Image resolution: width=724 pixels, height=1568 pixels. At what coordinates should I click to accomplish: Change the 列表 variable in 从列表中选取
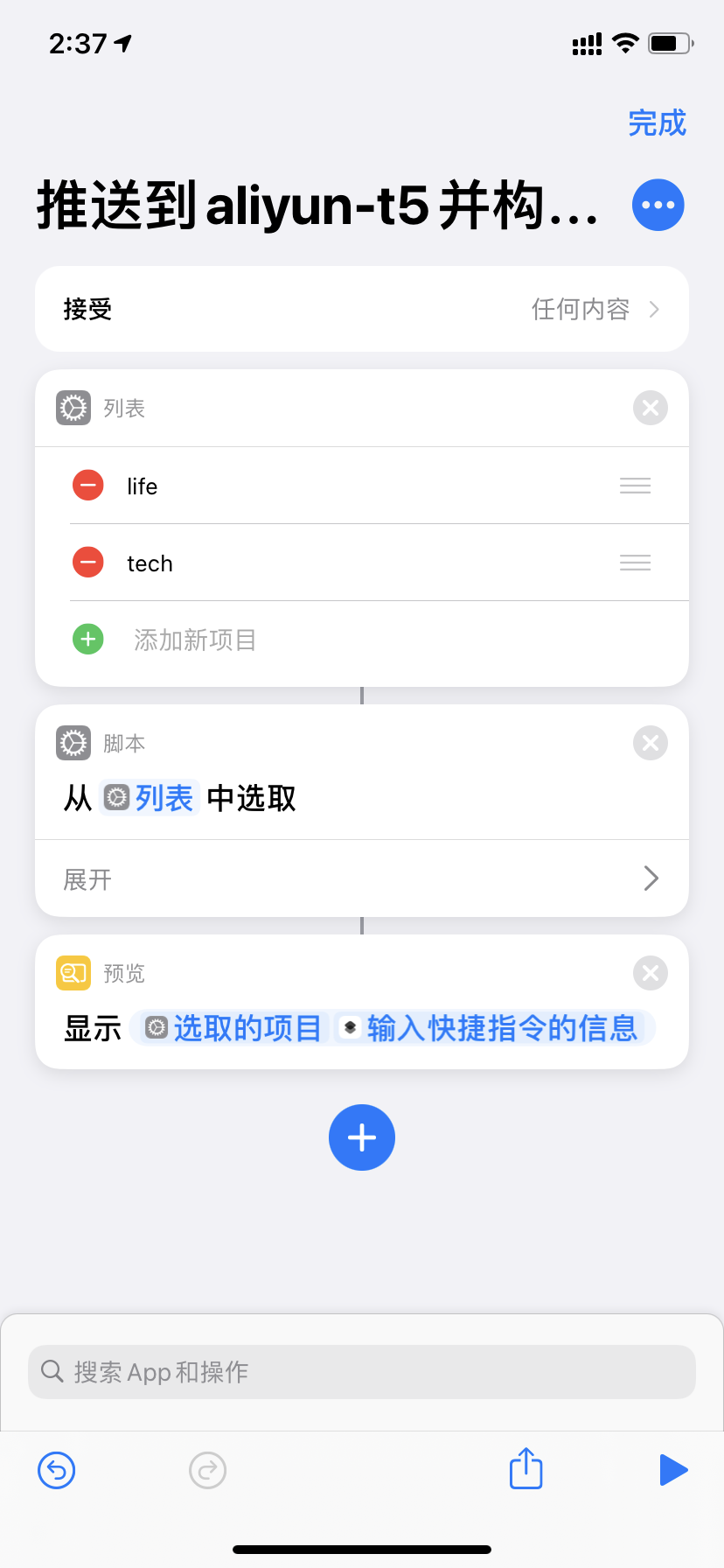[150, 798]
